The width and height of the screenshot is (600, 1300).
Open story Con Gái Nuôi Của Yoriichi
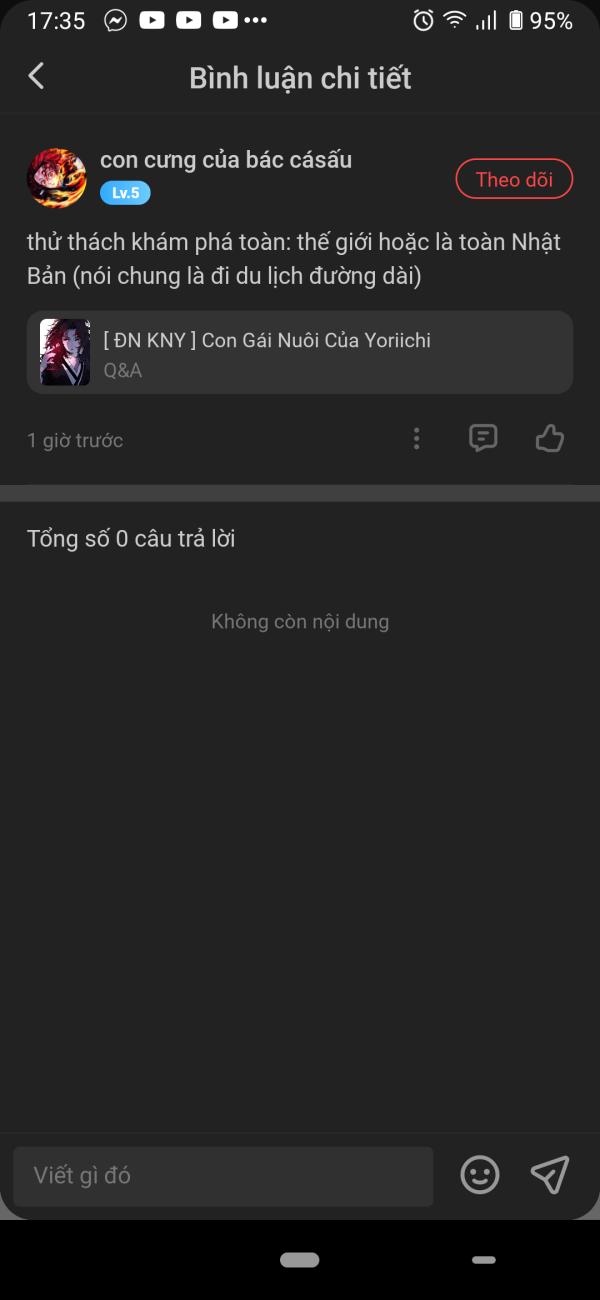pos(300,352)
